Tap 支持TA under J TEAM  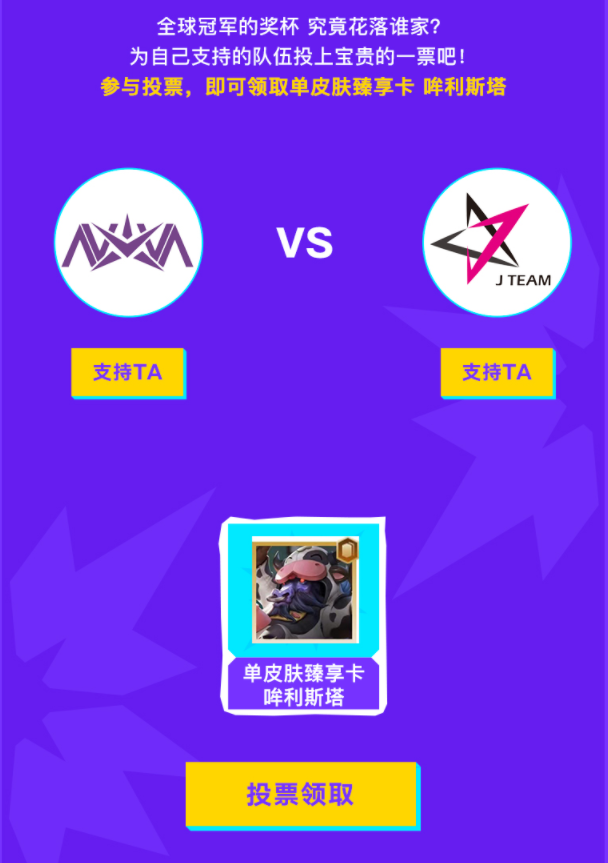pos(496,372)
